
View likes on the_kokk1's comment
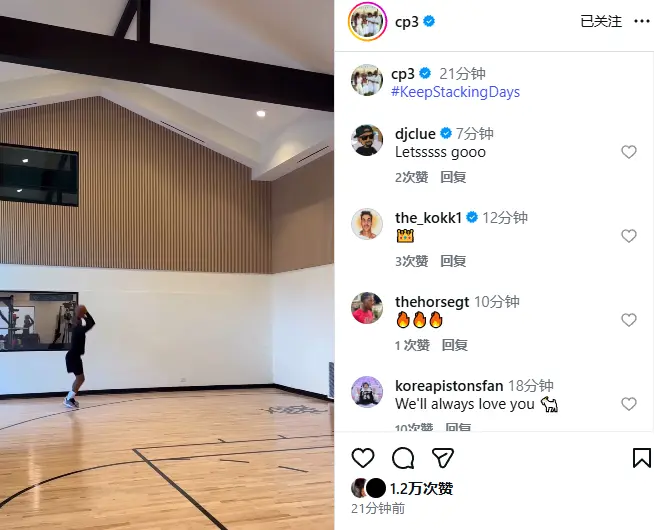pos(412,261)
